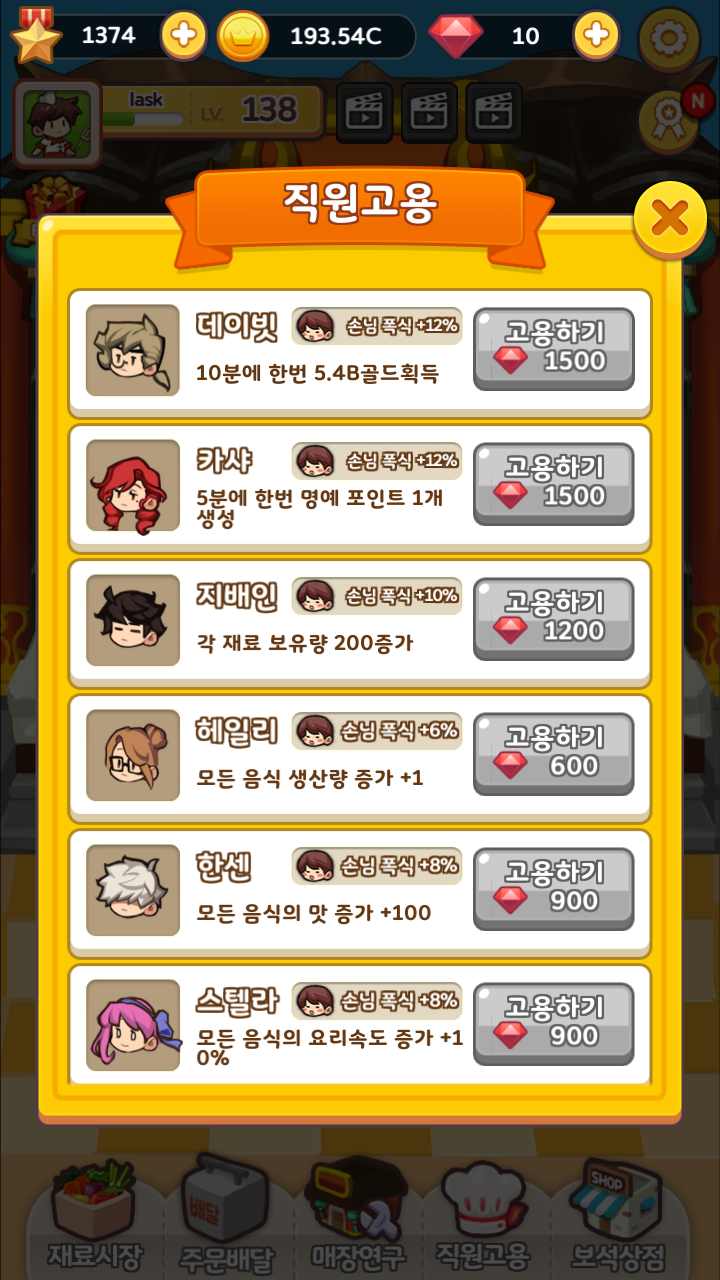
Task: Hire 카샤 for 1500 gems
Action: pyautogui.click(x=553, y=485)
